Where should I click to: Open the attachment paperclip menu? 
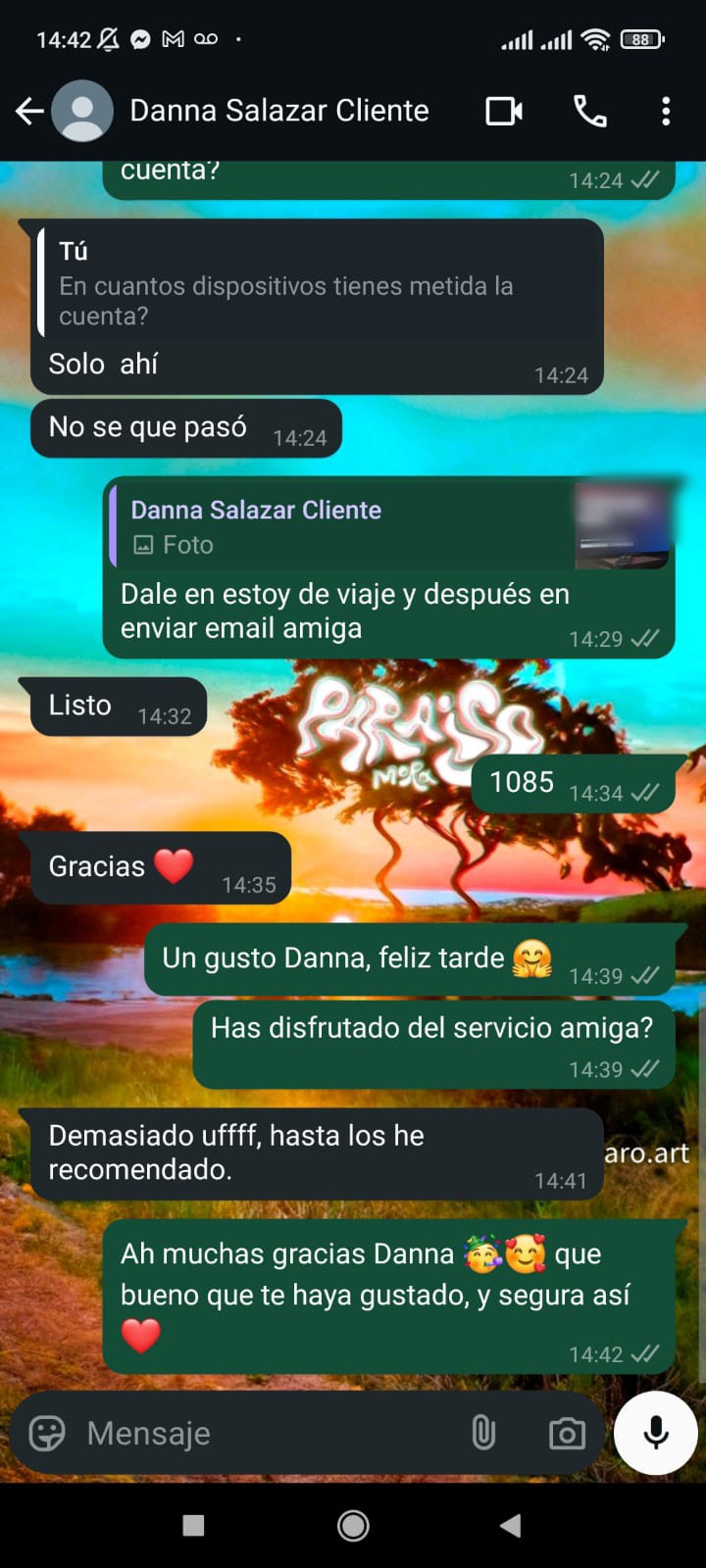(483, 1433)
